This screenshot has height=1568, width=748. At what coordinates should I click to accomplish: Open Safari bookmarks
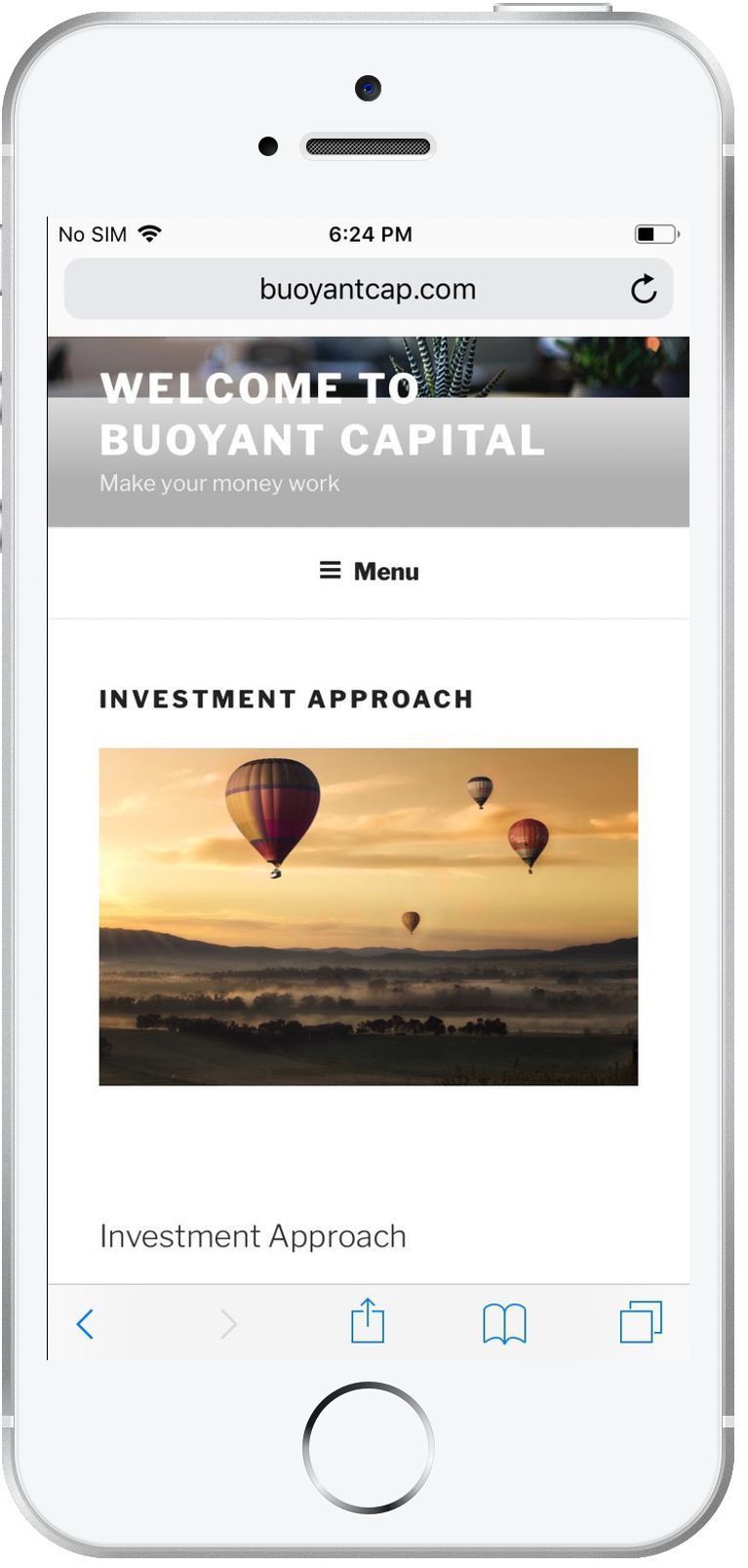[504, 1324]
